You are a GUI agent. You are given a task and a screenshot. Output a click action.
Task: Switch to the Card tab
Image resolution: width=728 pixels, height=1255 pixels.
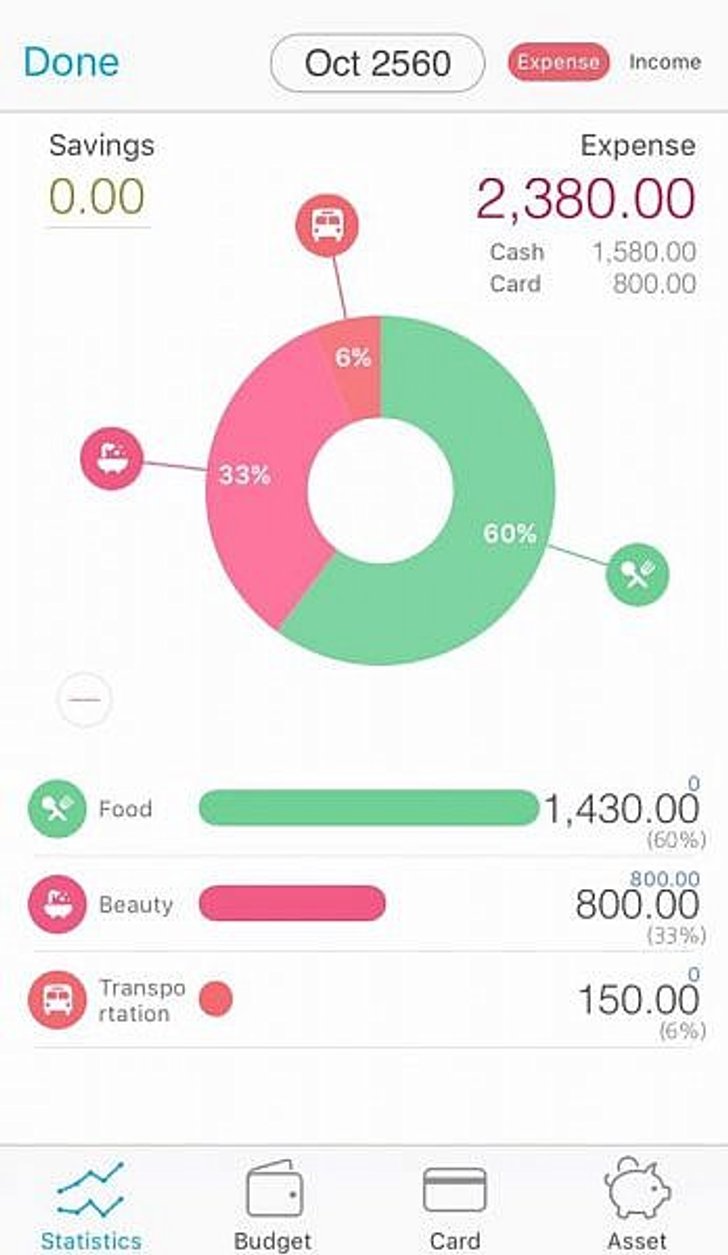455,1209
